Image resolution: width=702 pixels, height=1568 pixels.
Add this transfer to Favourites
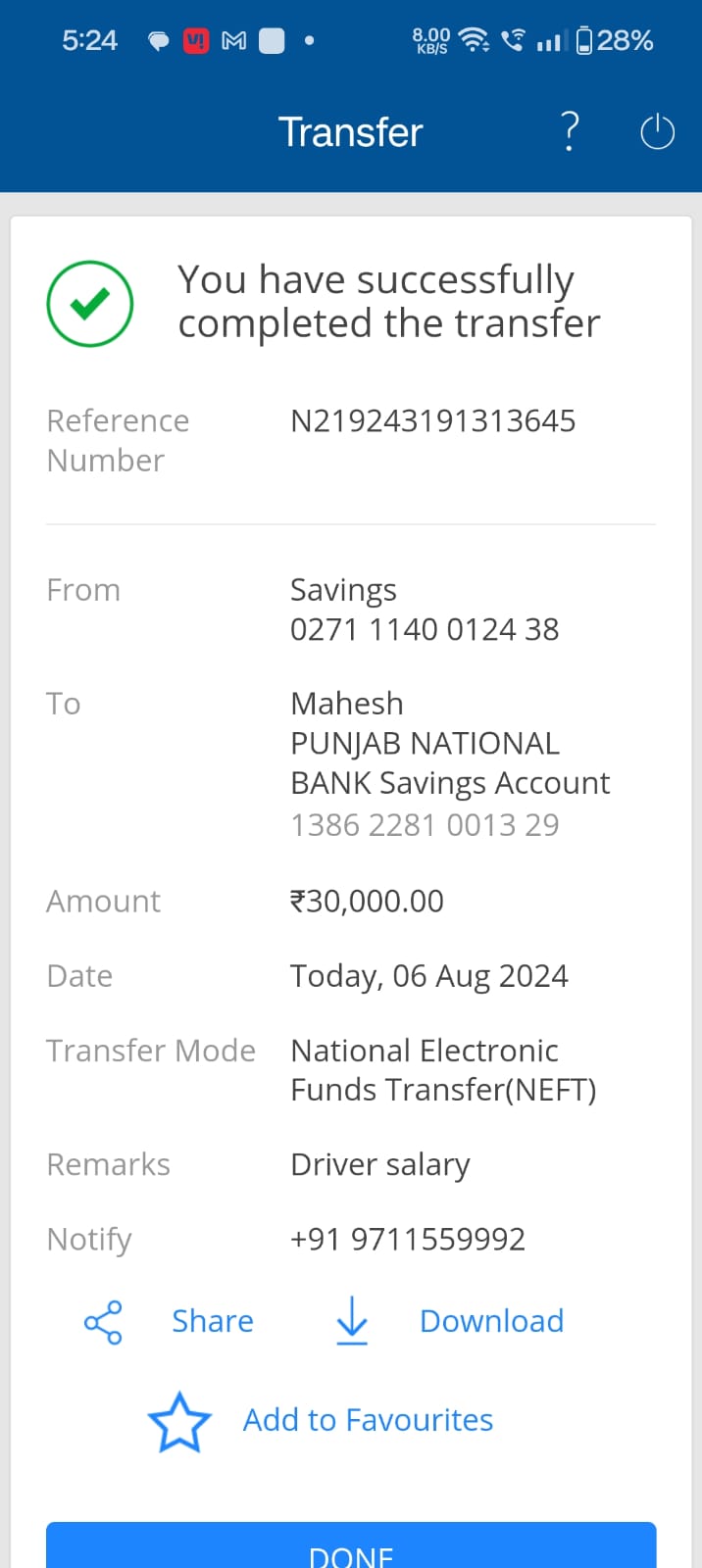tap(321, 1421)
